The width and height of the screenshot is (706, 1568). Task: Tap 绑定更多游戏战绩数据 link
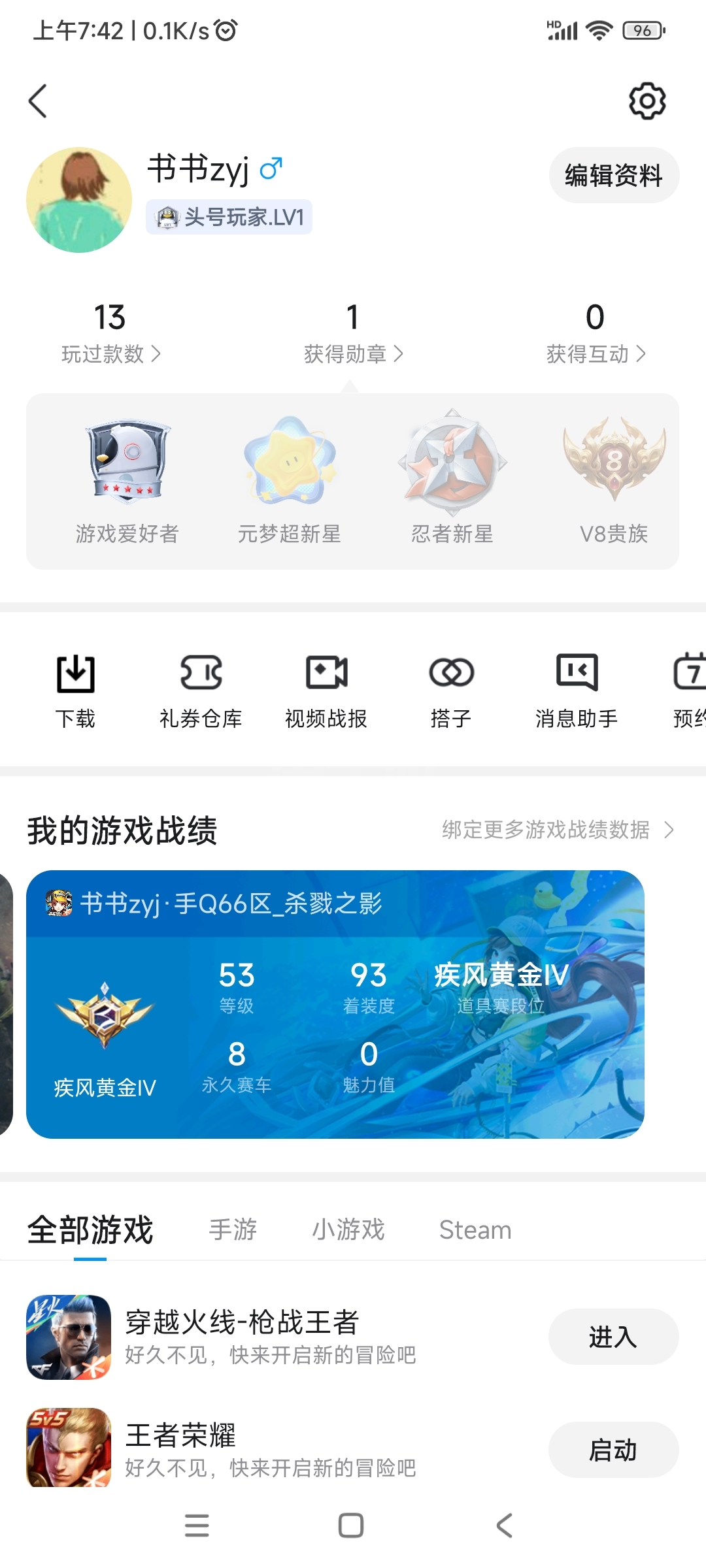click(x=557, y=830)
